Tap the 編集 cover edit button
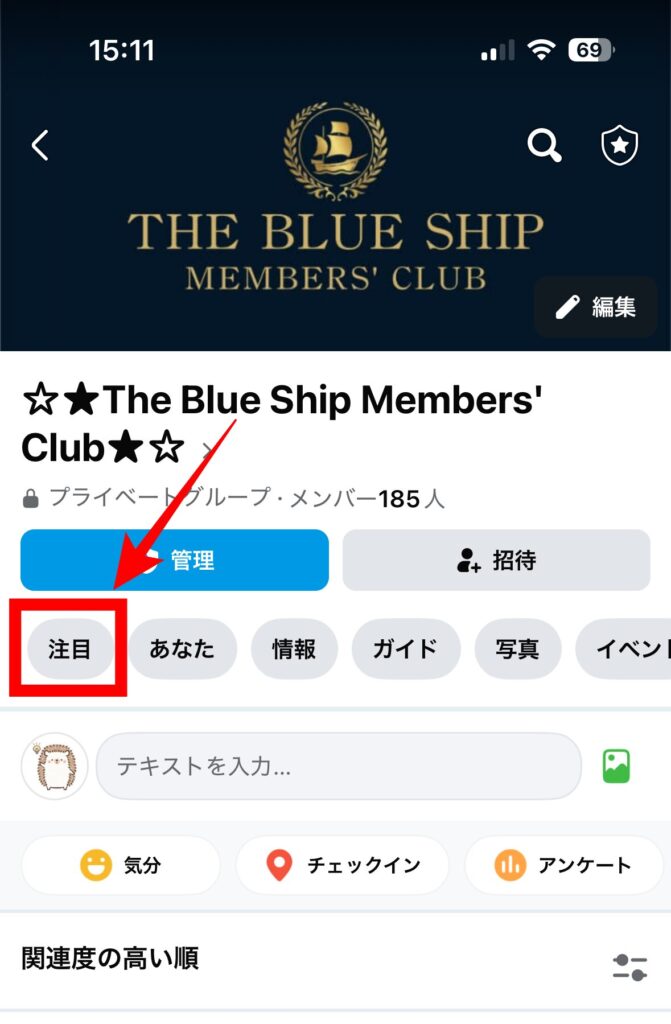The image size is (671, 1024). coord(596,307)
